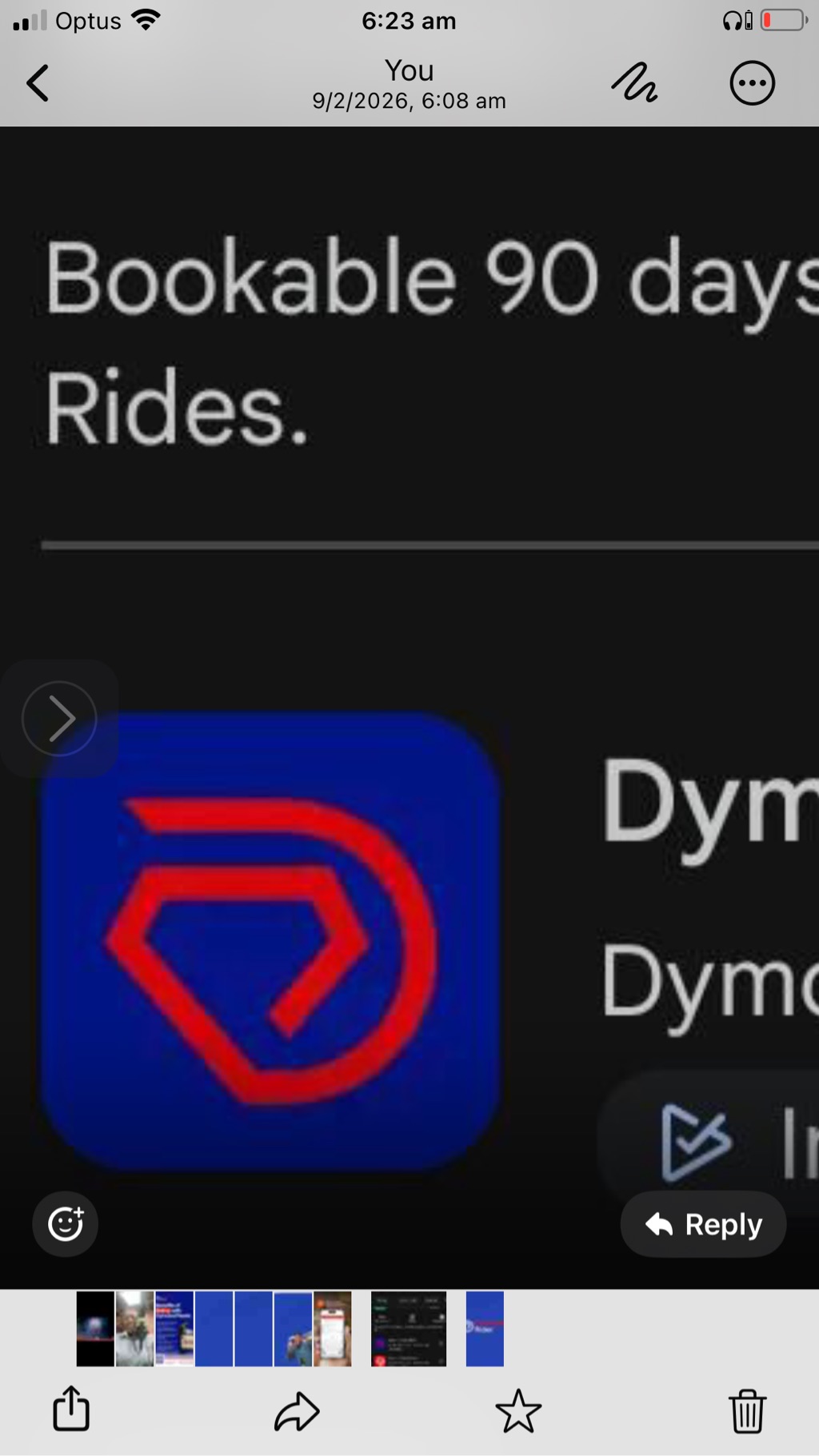Open the more options menu
Viewport: 819px width, 1456px height.
(752, 83)
